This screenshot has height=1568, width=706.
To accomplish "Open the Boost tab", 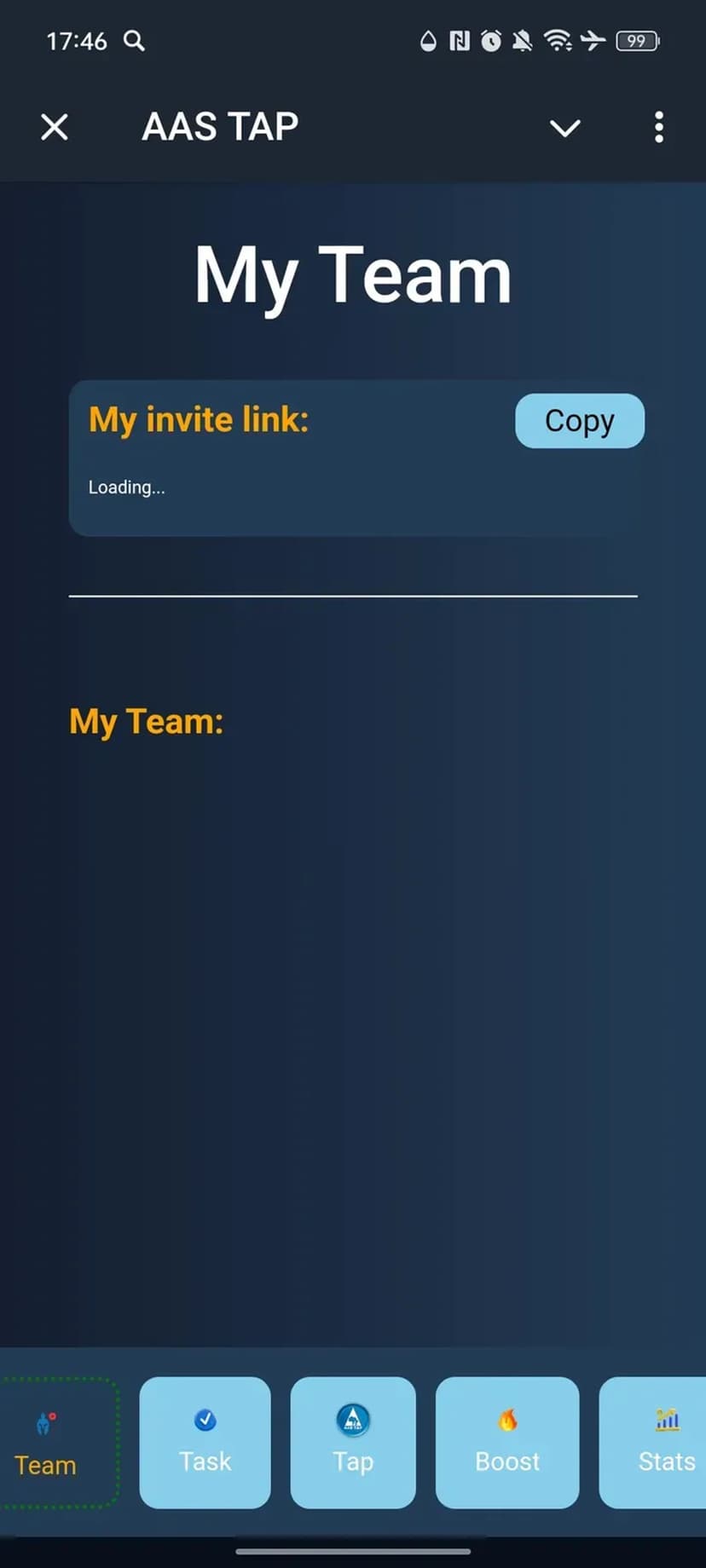I will coord(507,1443).
